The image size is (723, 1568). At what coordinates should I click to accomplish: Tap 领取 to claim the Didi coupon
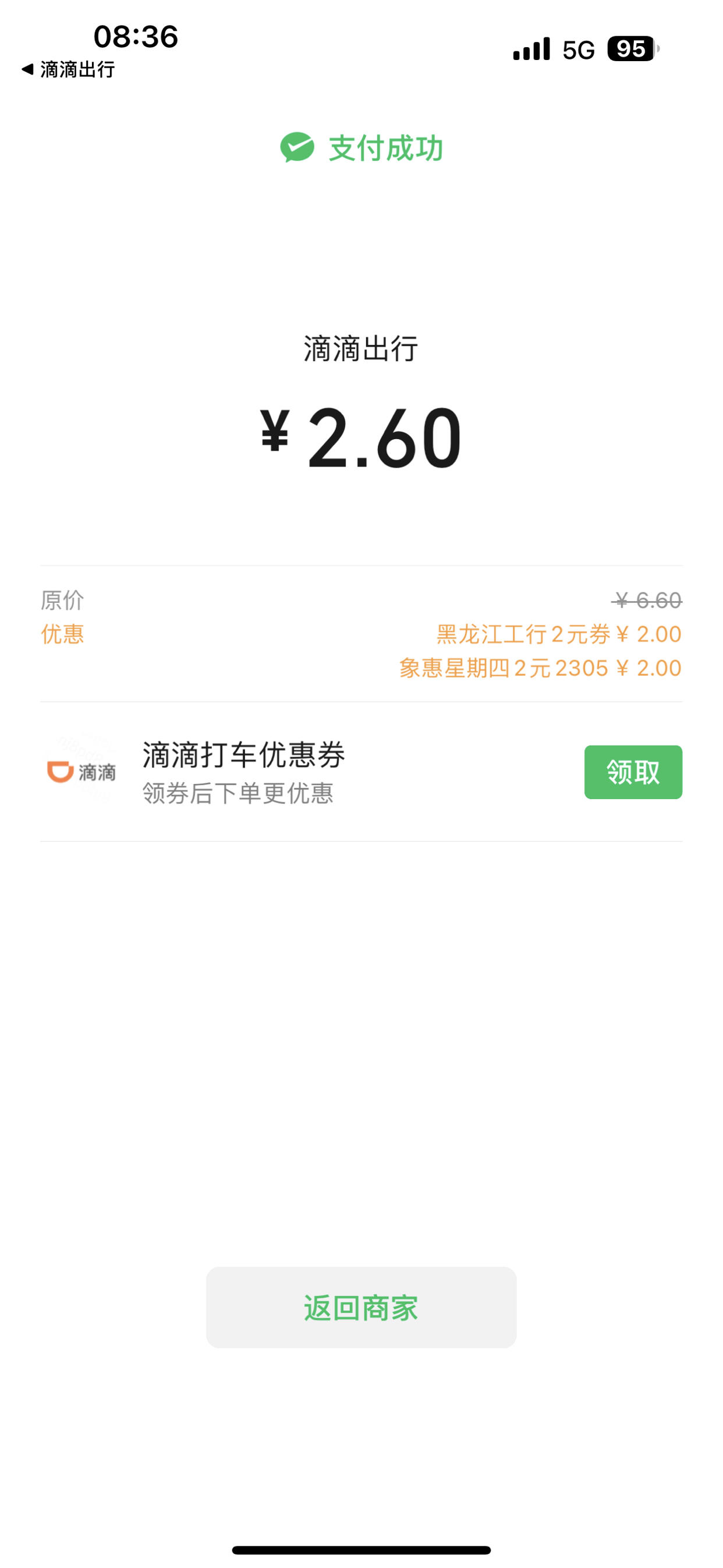(633, 772)
